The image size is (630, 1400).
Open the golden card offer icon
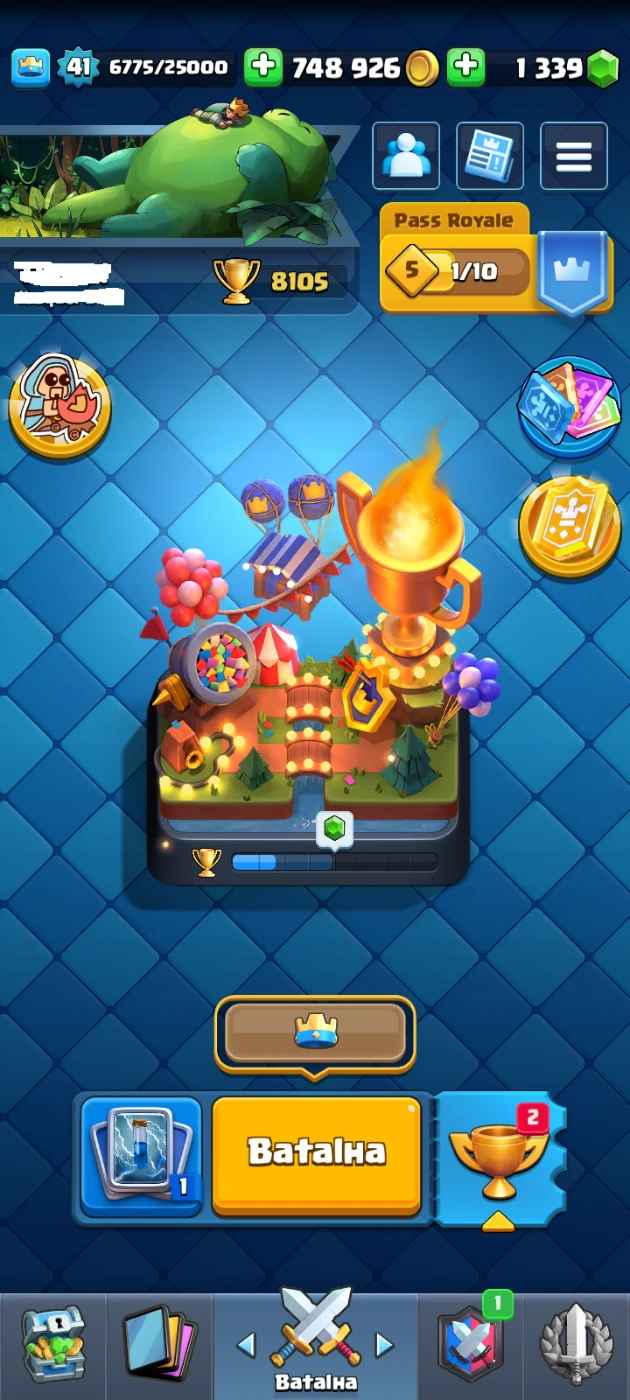point(569,524)
